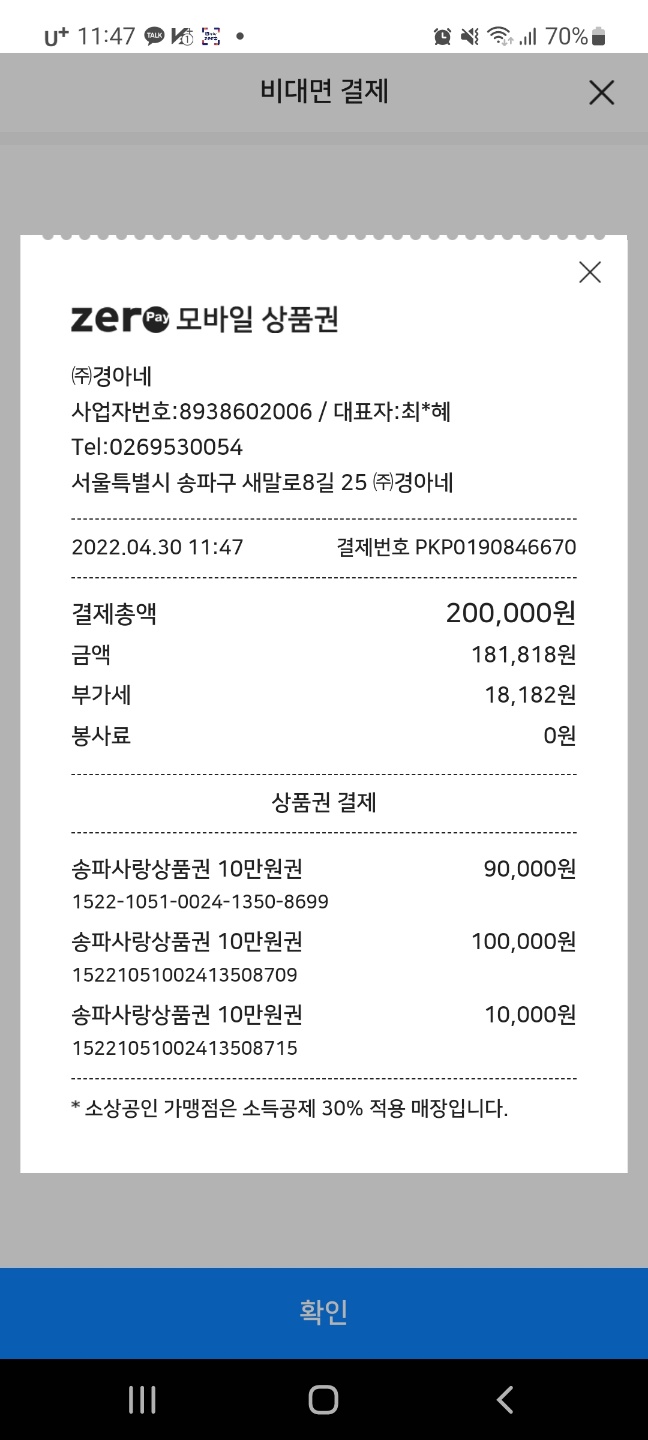Open the recent apps view
The width and height of the screenshot is (648, 1440).
pyautogui.click(x=142, y=1399)
